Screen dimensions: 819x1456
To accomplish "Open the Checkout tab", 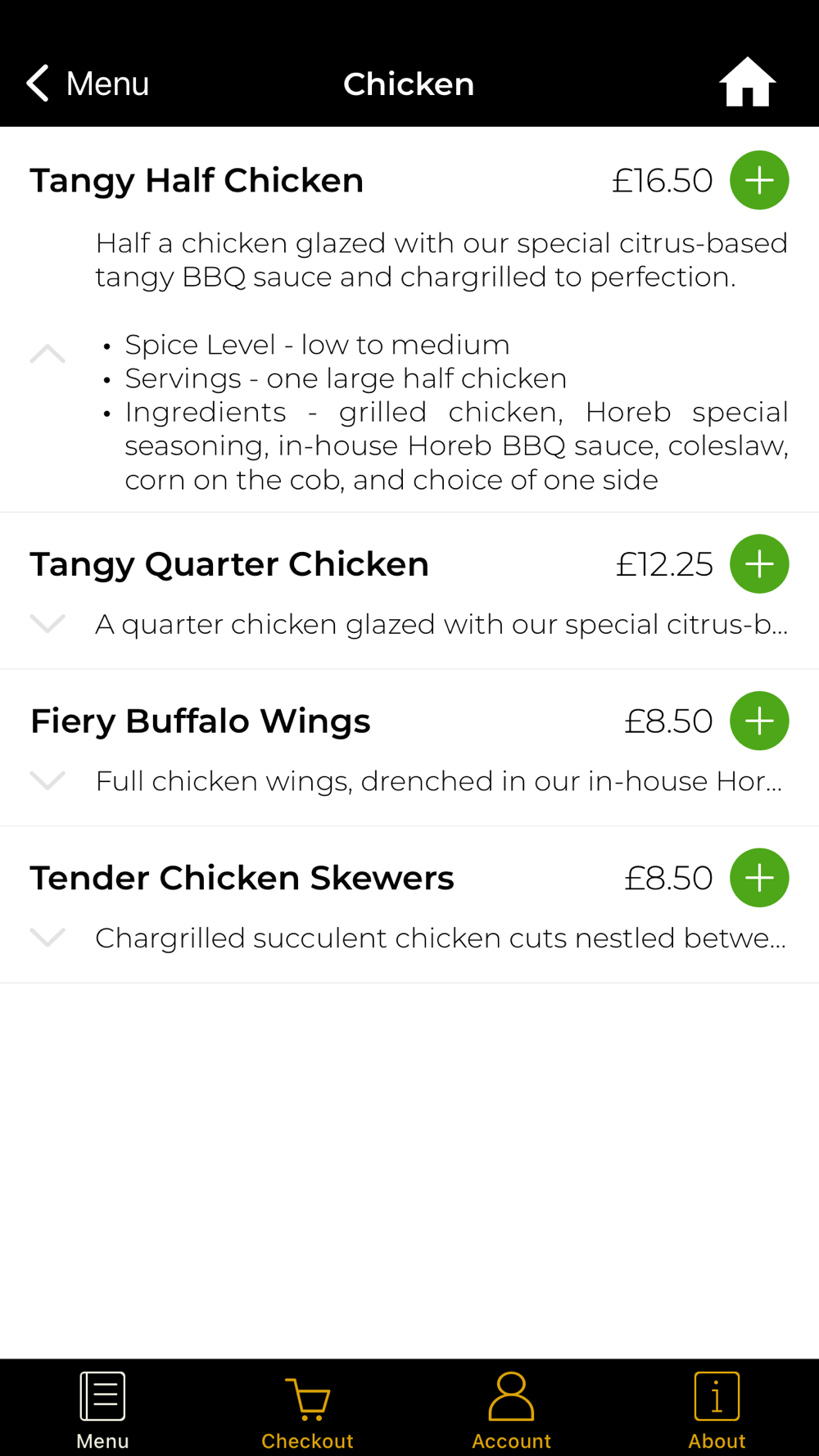I will point(307,1410).
